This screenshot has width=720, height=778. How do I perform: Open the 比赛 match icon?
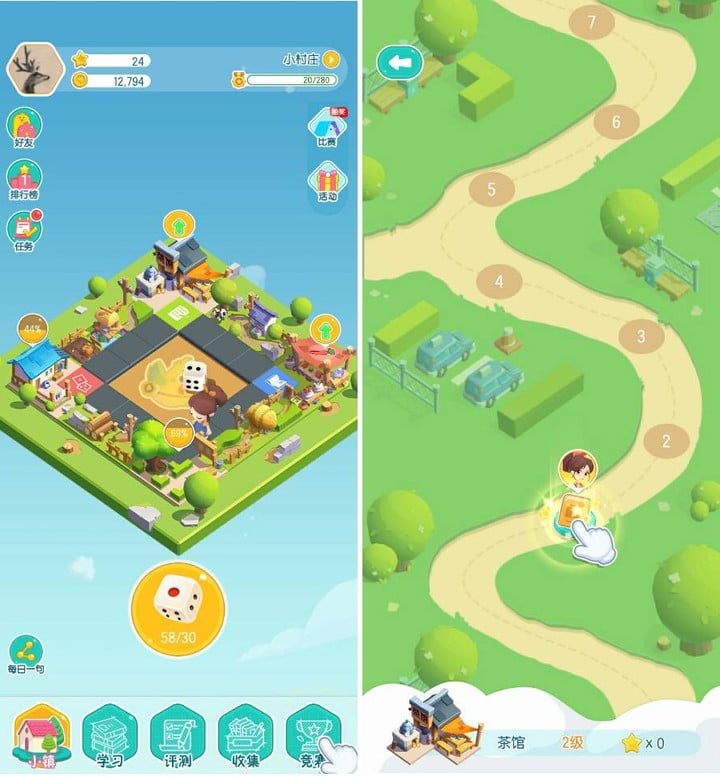pos(327,128)
